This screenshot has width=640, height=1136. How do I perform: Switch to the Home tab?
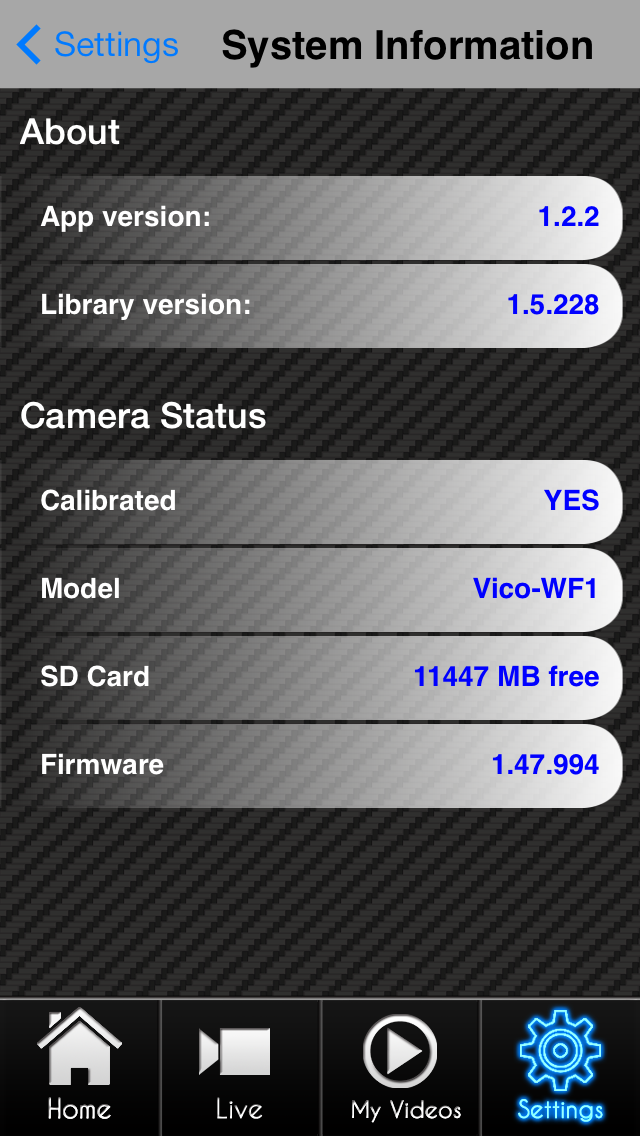(79, 1067)
